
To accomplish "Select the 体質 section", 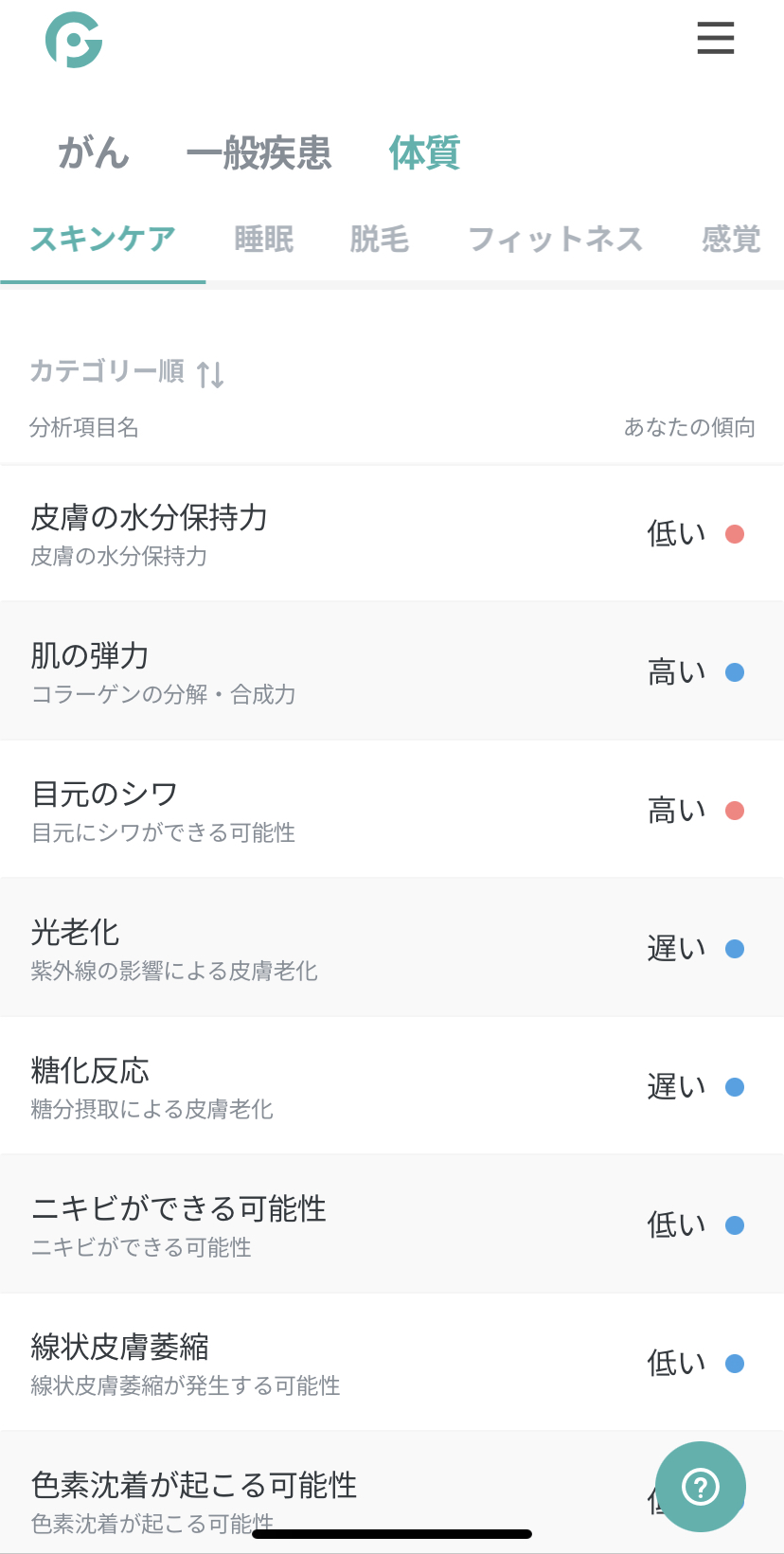I will point(424,152).
